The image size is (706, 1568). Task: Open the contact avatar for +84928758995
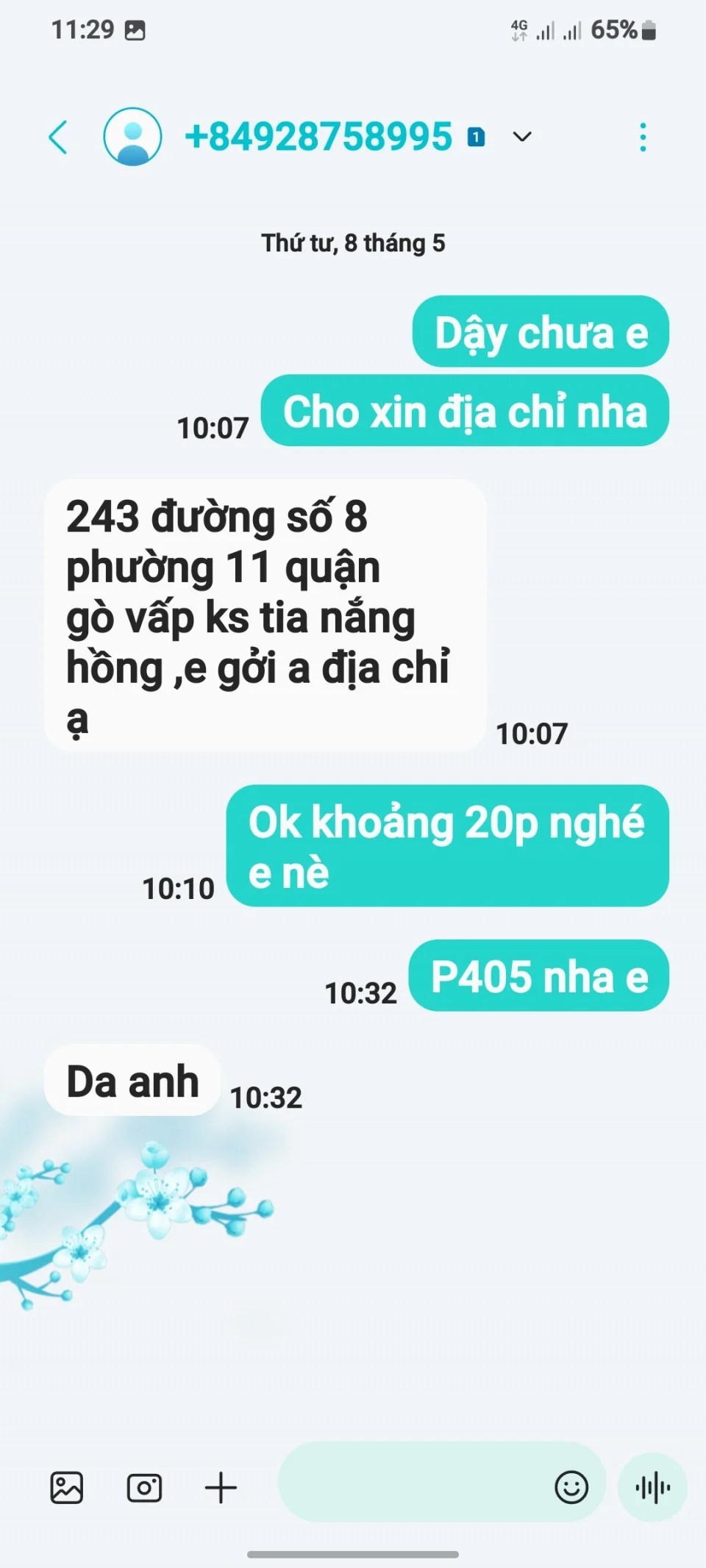[x=132, y=137]
